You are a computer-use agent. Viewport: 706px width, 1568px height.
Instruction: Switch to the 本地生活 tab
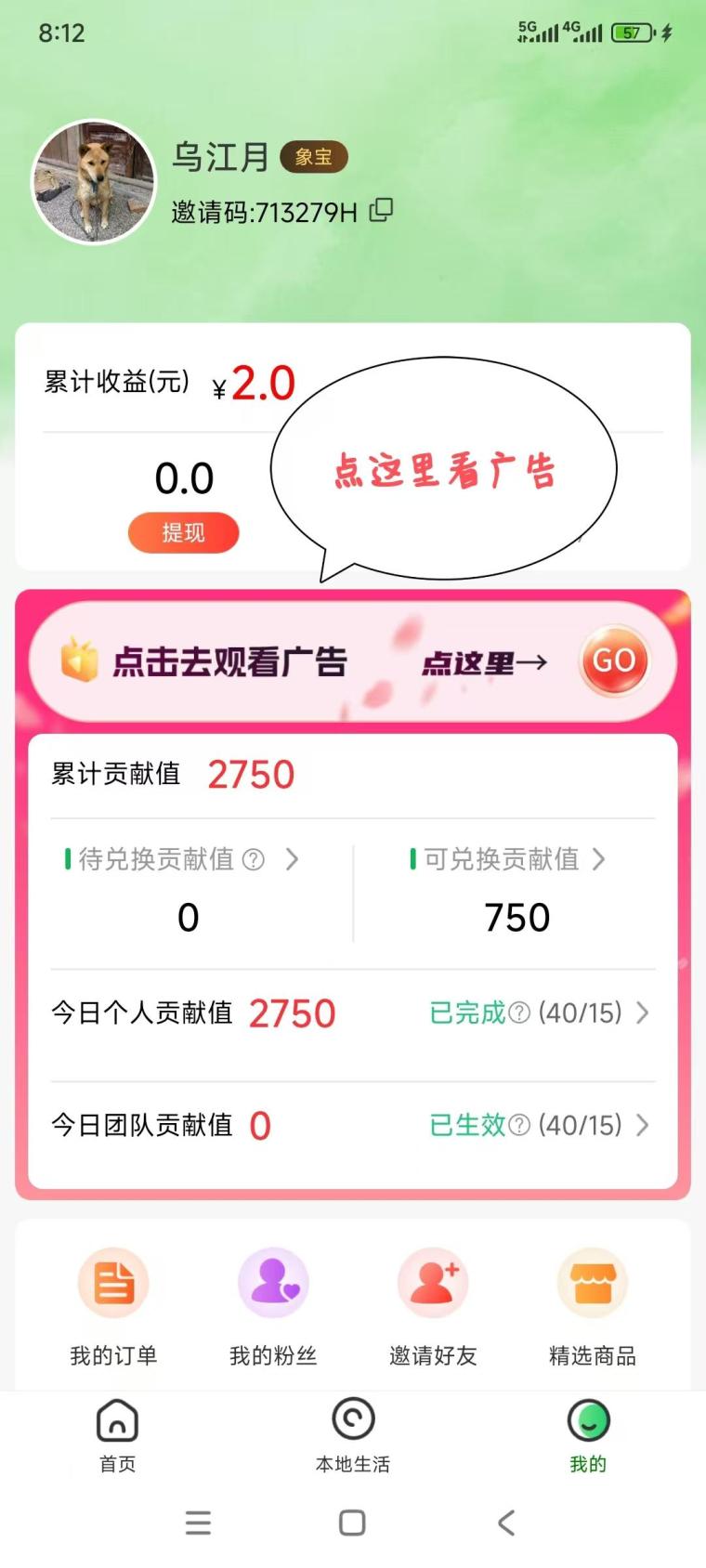coord(353,1435)
